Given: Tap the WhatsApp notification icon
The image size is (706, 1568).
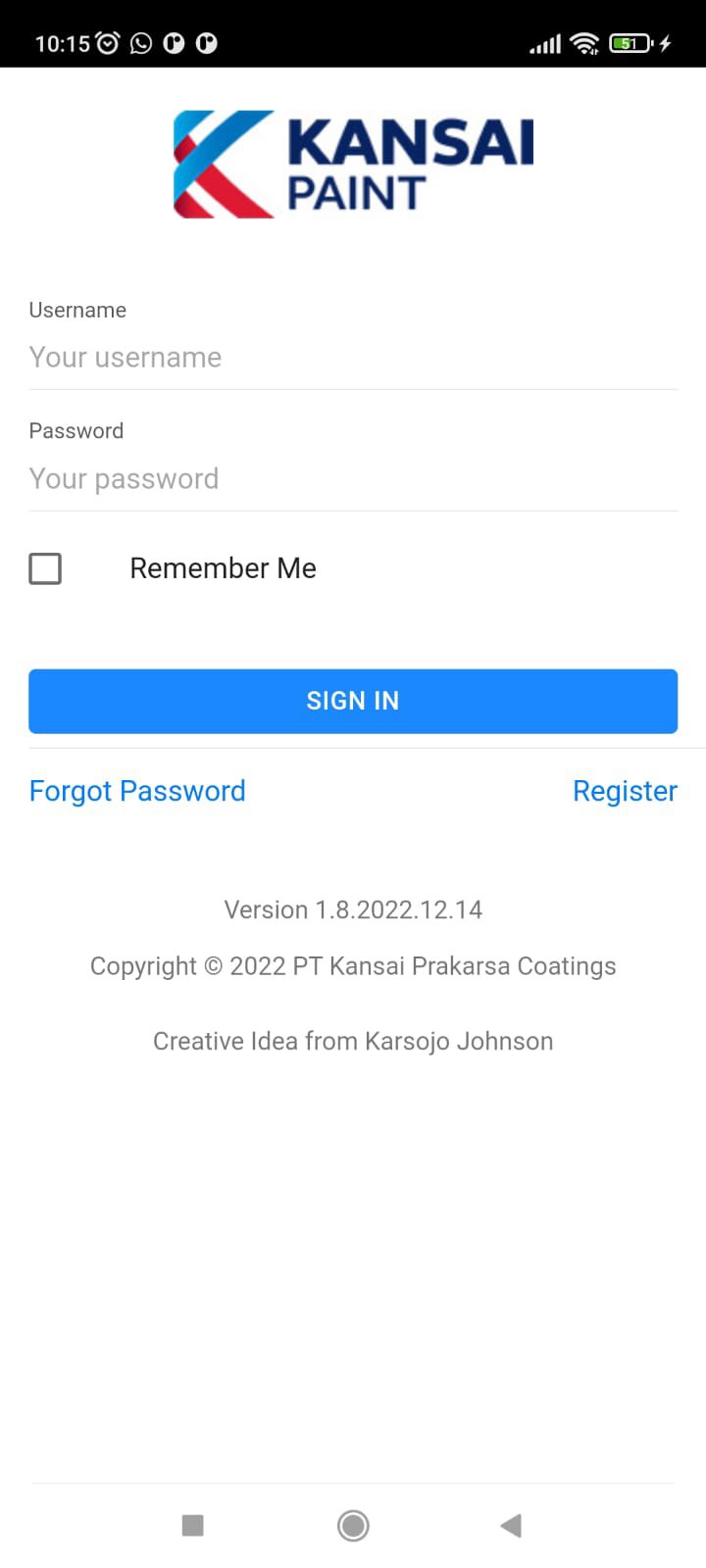Looking at the screenshot, I should pyautogui.click(x=140, y=42).
